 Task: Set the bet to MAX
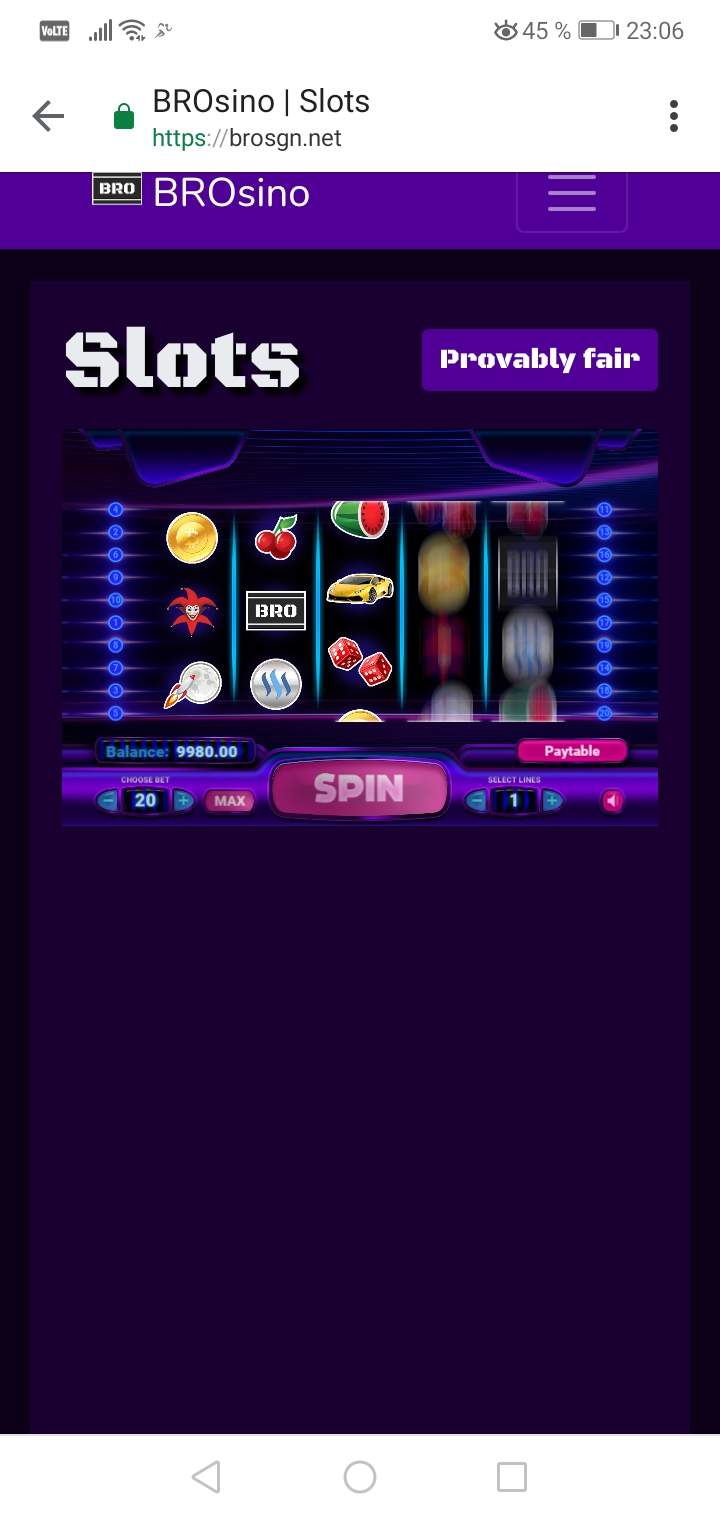pyautogui.click(x=230, y=800)
